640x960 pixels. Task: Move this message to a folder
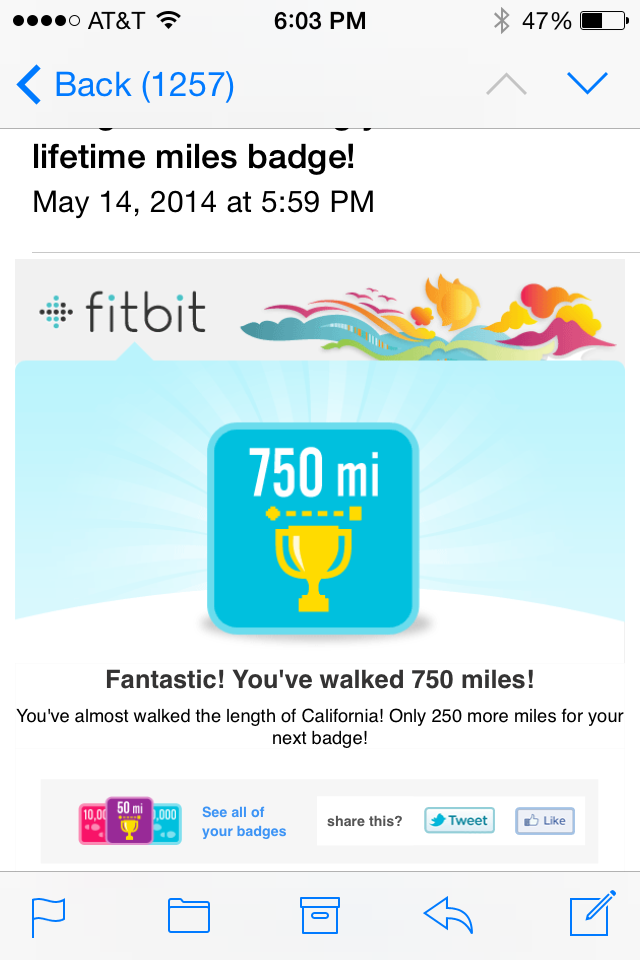[x=188, y=916]
